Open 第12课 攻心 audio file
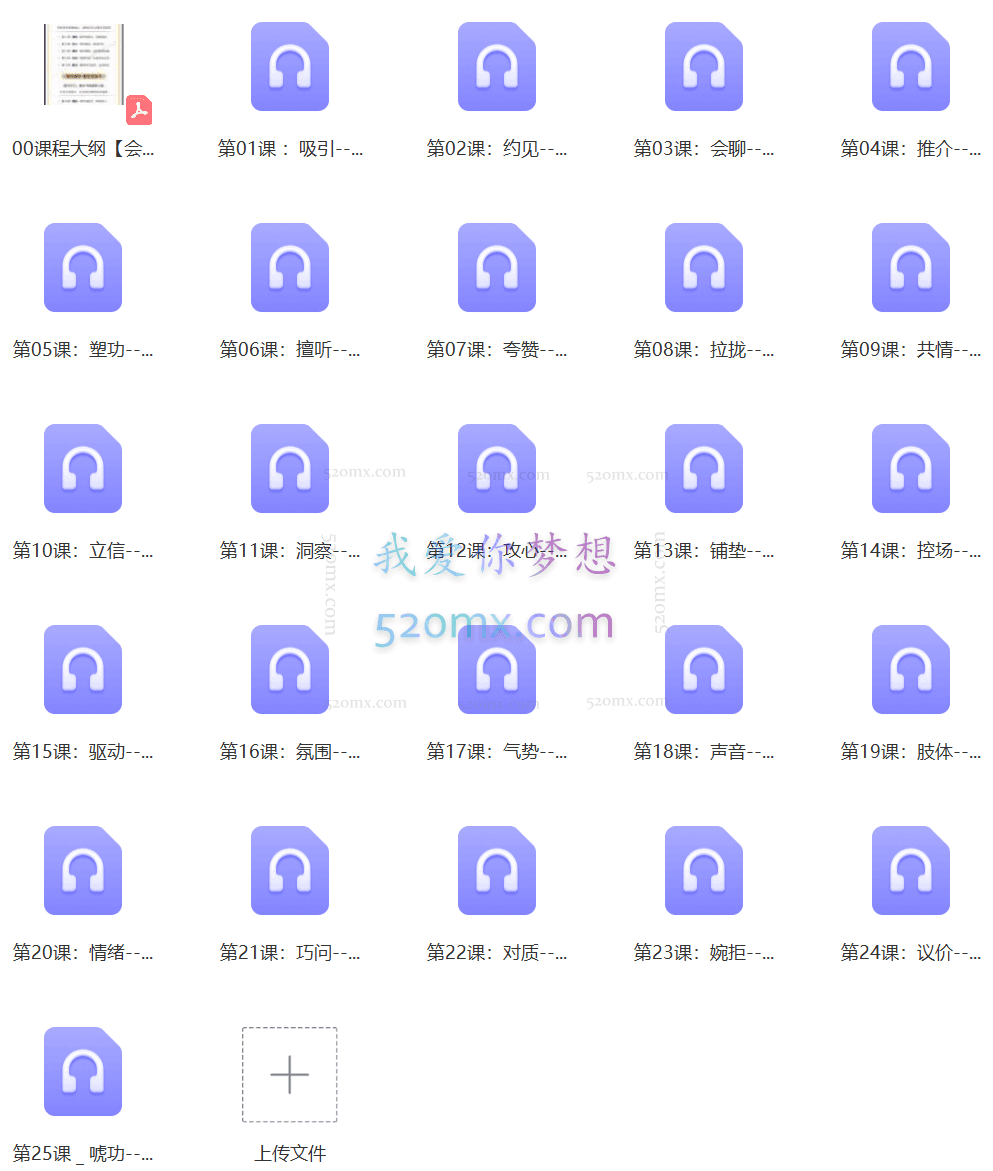Image resolution: width=993 pixels, height=1171 pixels. 497,468
